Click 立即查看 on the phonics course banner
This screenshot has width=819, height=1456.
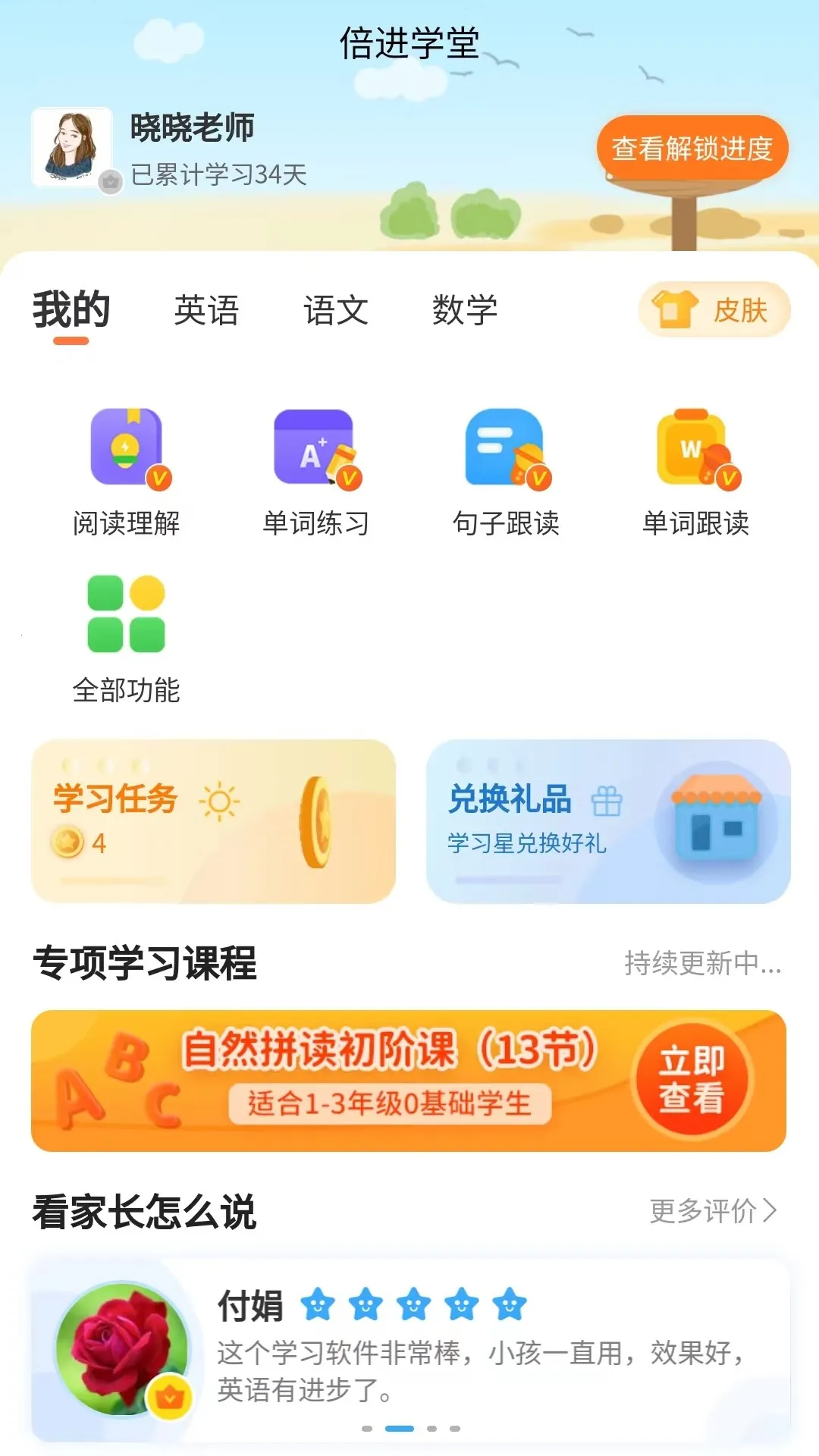[691, 1081]
